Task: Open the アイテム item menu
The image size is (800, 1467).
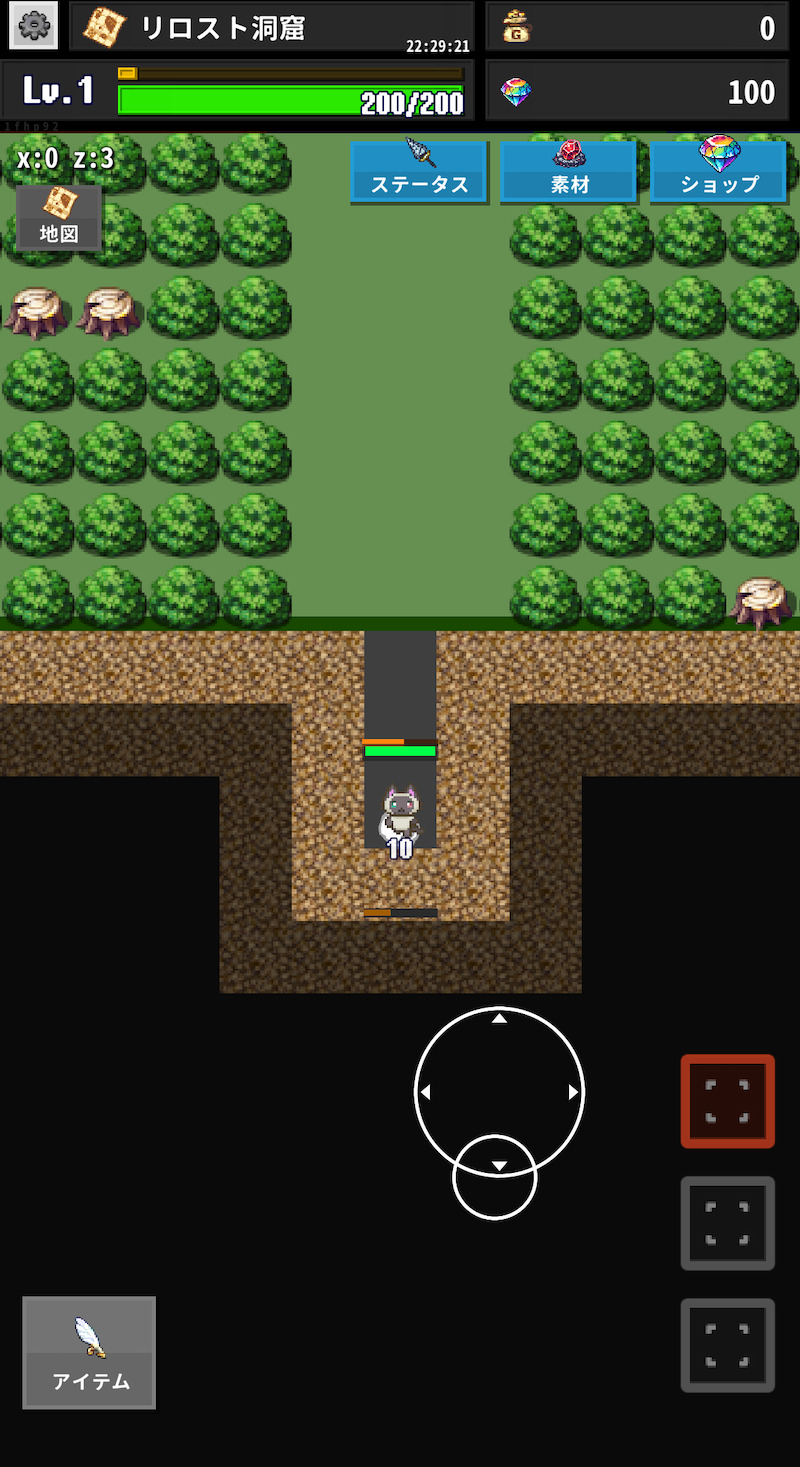Action: click(90, 1352)
